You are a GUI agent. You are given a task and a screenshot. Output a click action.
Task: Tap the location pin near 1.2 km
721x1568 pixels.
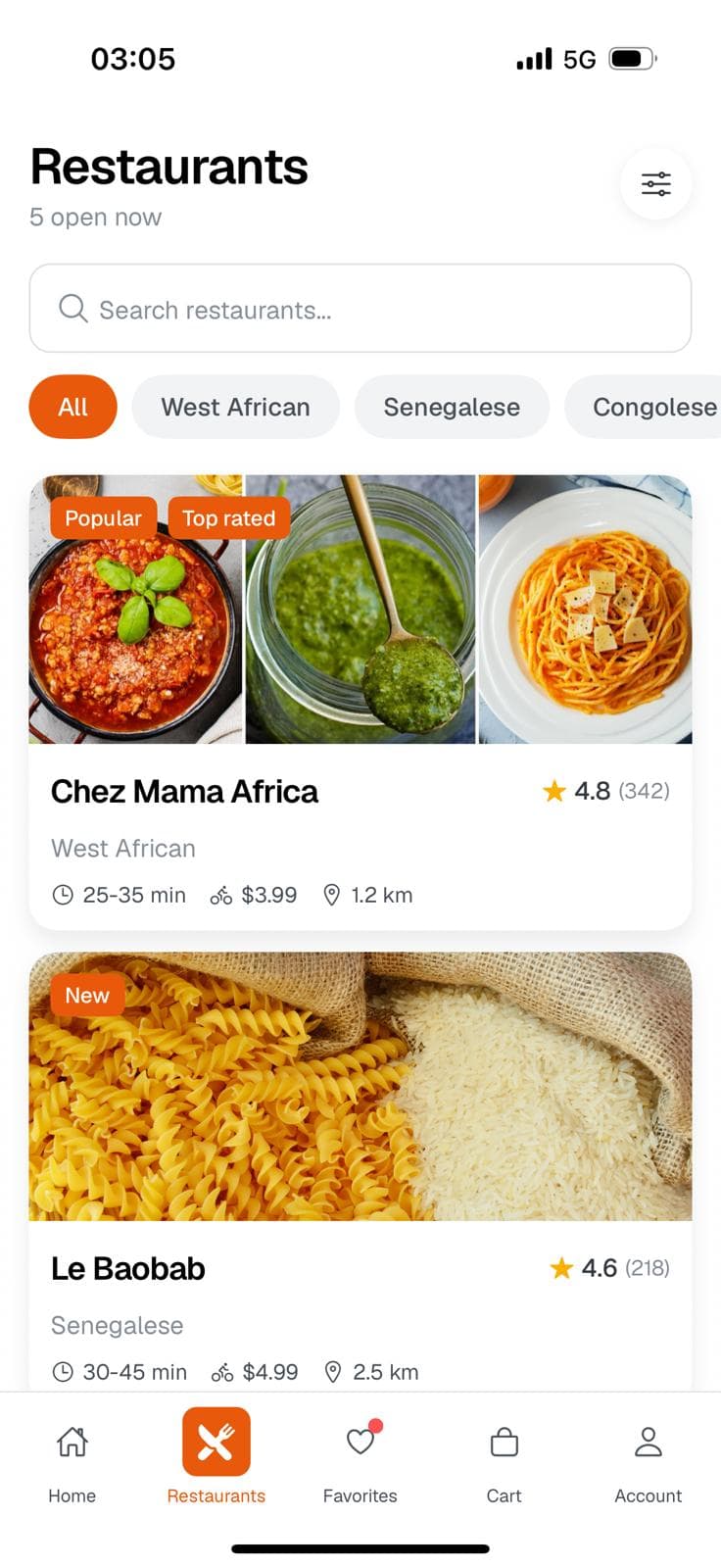tap(332, 894)
